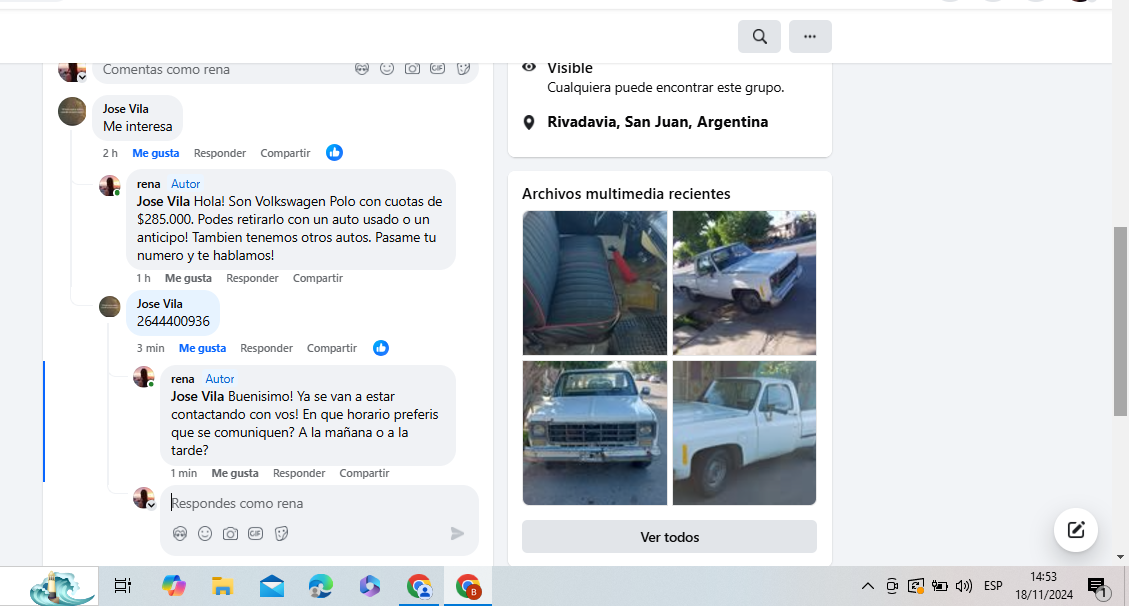Tap Compartir under Jose Vila's 'Me interesa' comment
Screen dimensions: 1129x606
coord(285,153)
